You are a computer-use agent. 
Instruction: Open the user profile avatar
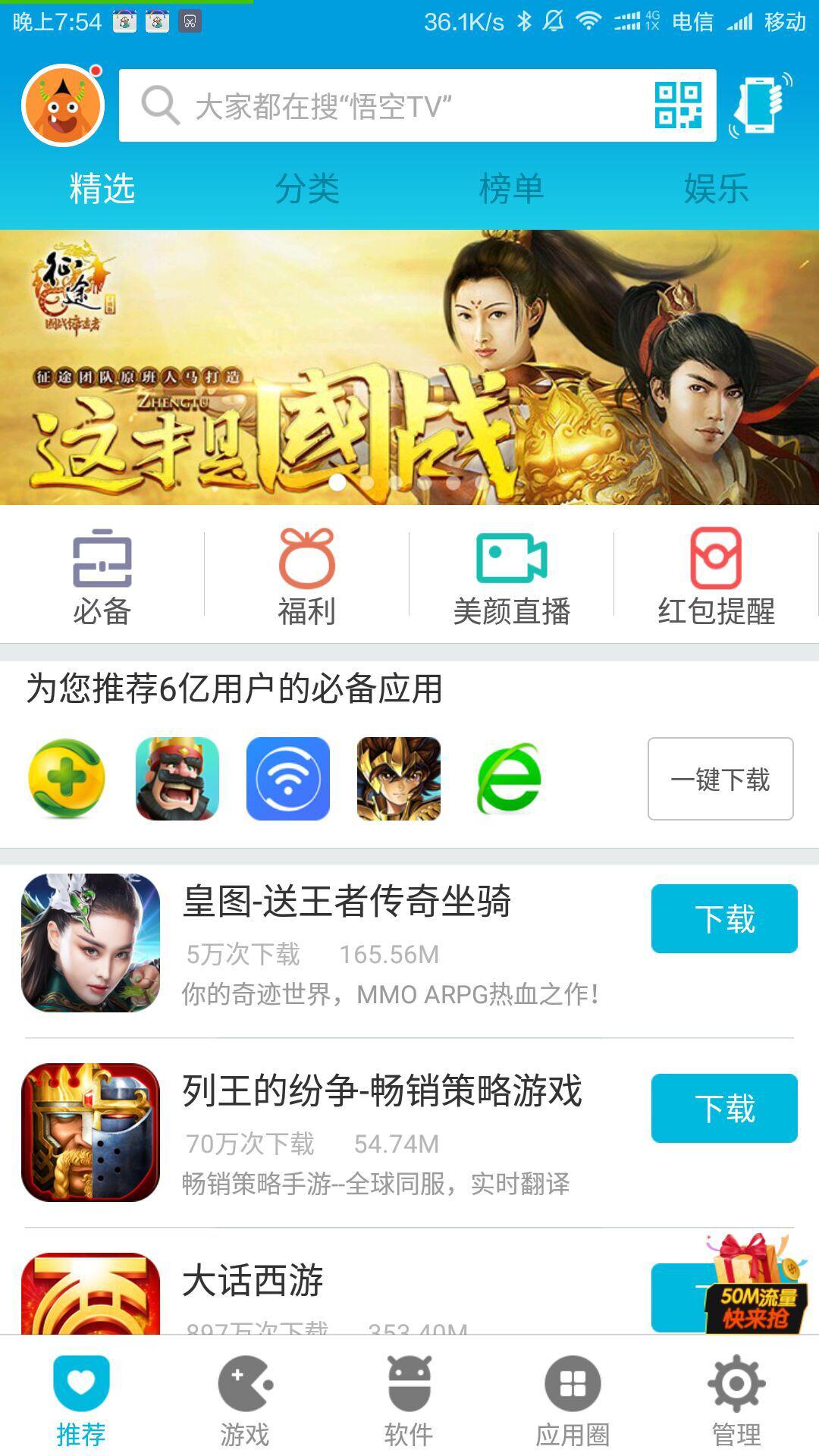(63, 105)
